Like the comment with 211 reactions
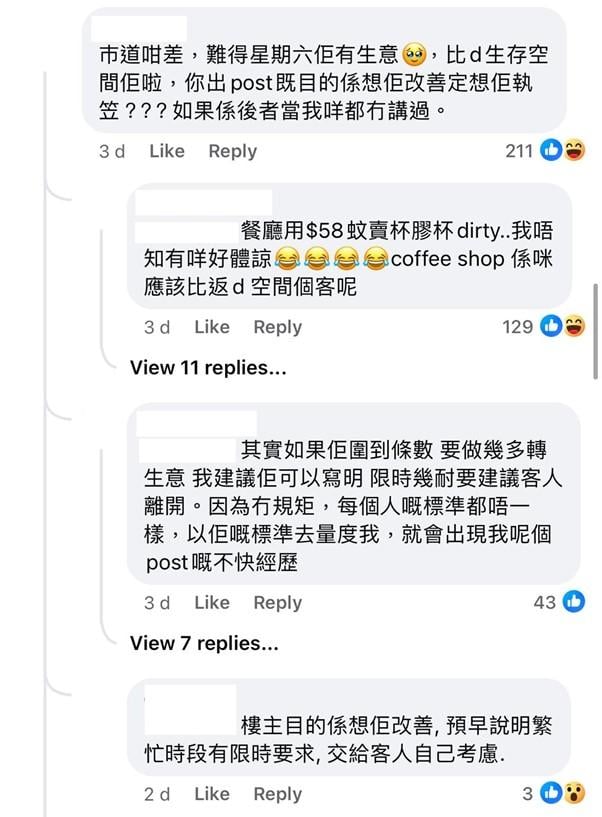 coord(167,151)
